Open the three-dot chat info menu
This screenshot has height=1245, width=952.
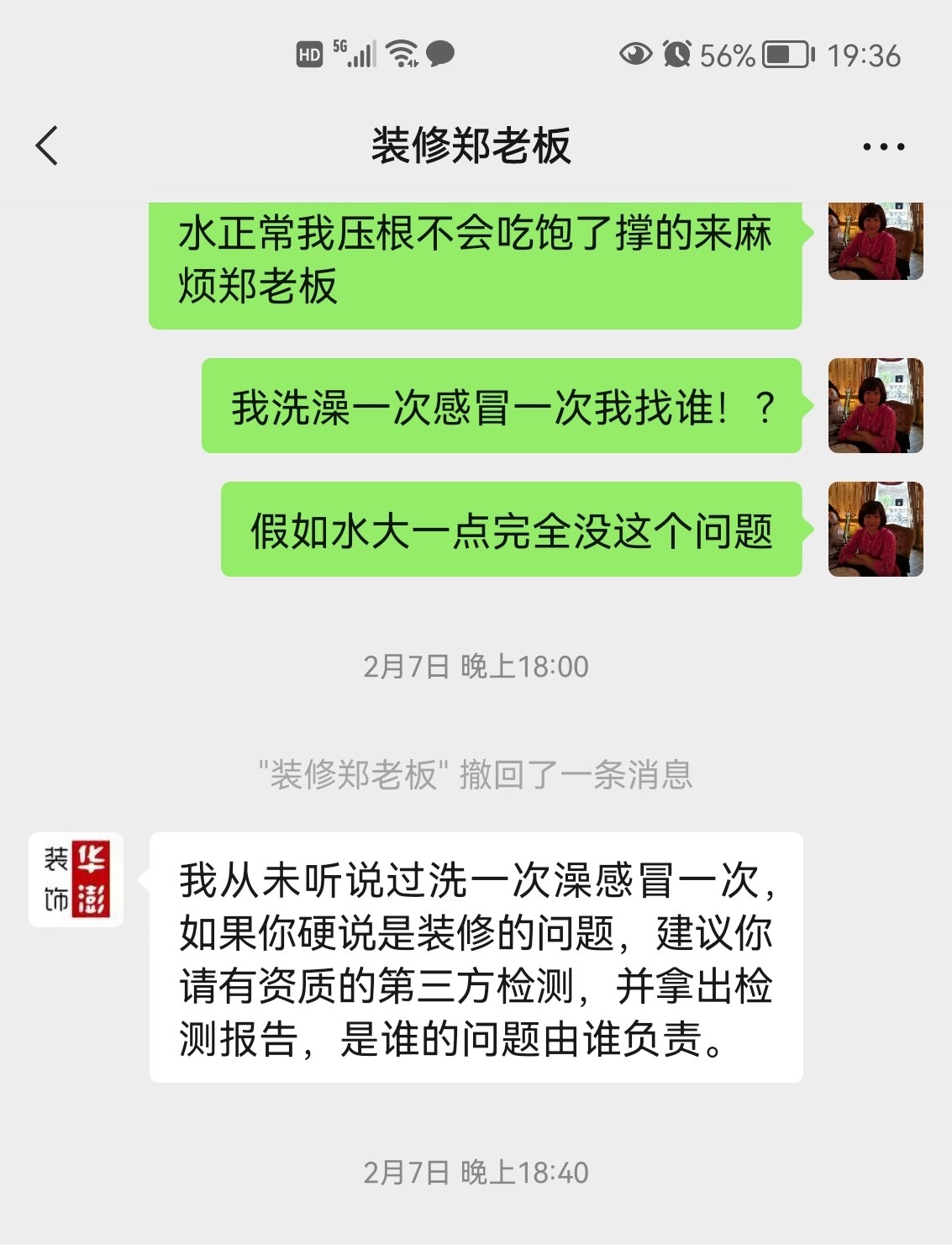(883, 147)
